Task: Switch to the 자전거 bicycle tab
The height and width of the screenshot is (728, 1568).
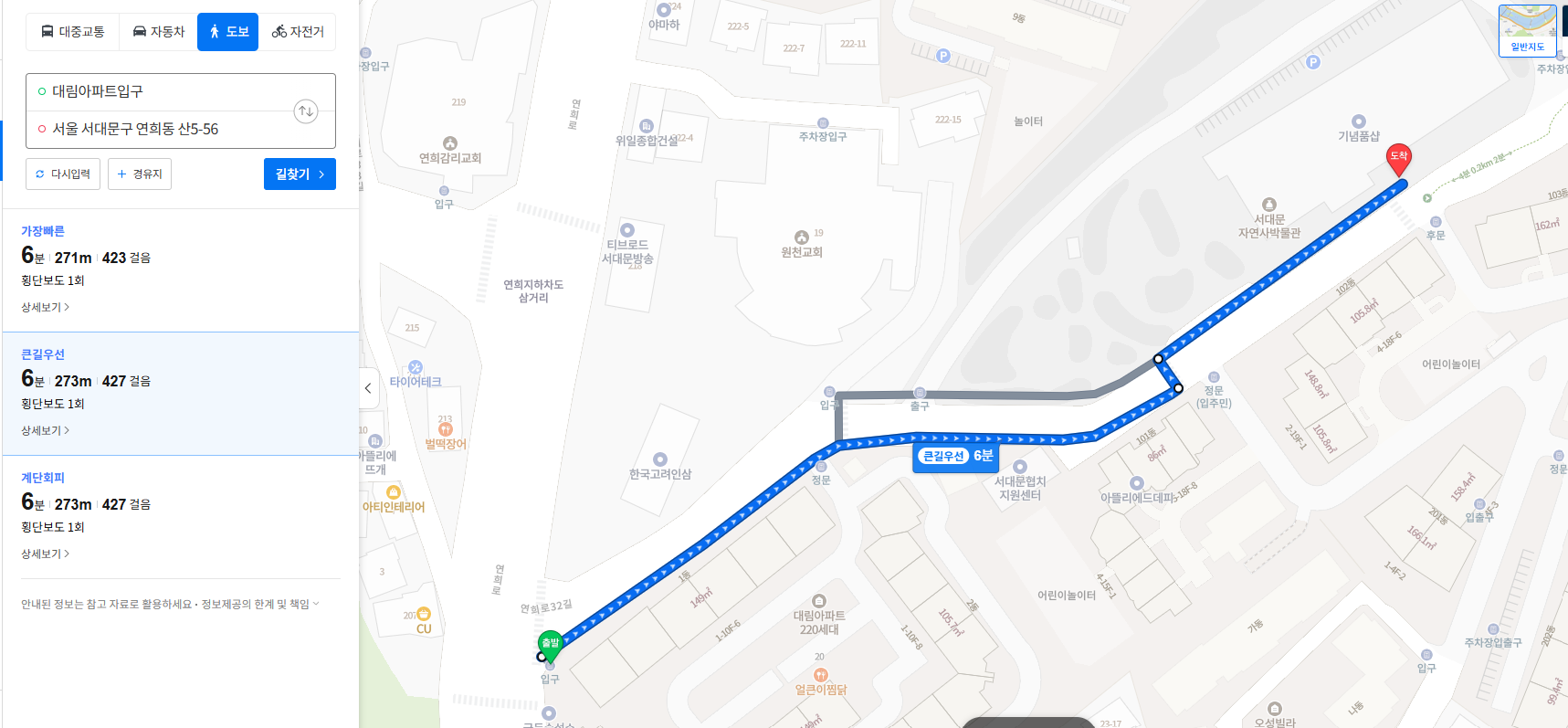Action: (x=298, y=32)
